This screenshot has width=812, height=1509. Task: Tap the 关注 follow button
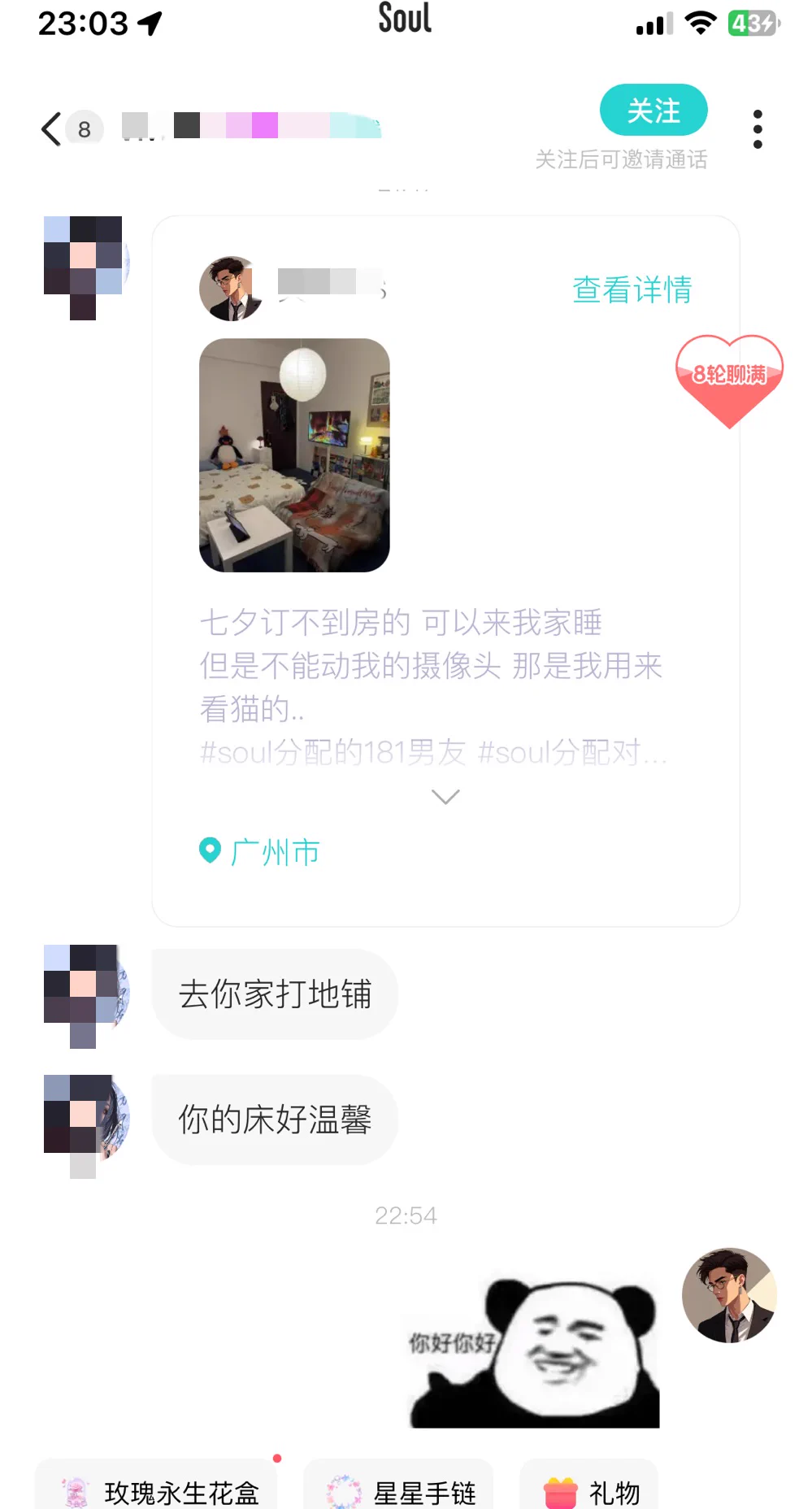point(653,111)
